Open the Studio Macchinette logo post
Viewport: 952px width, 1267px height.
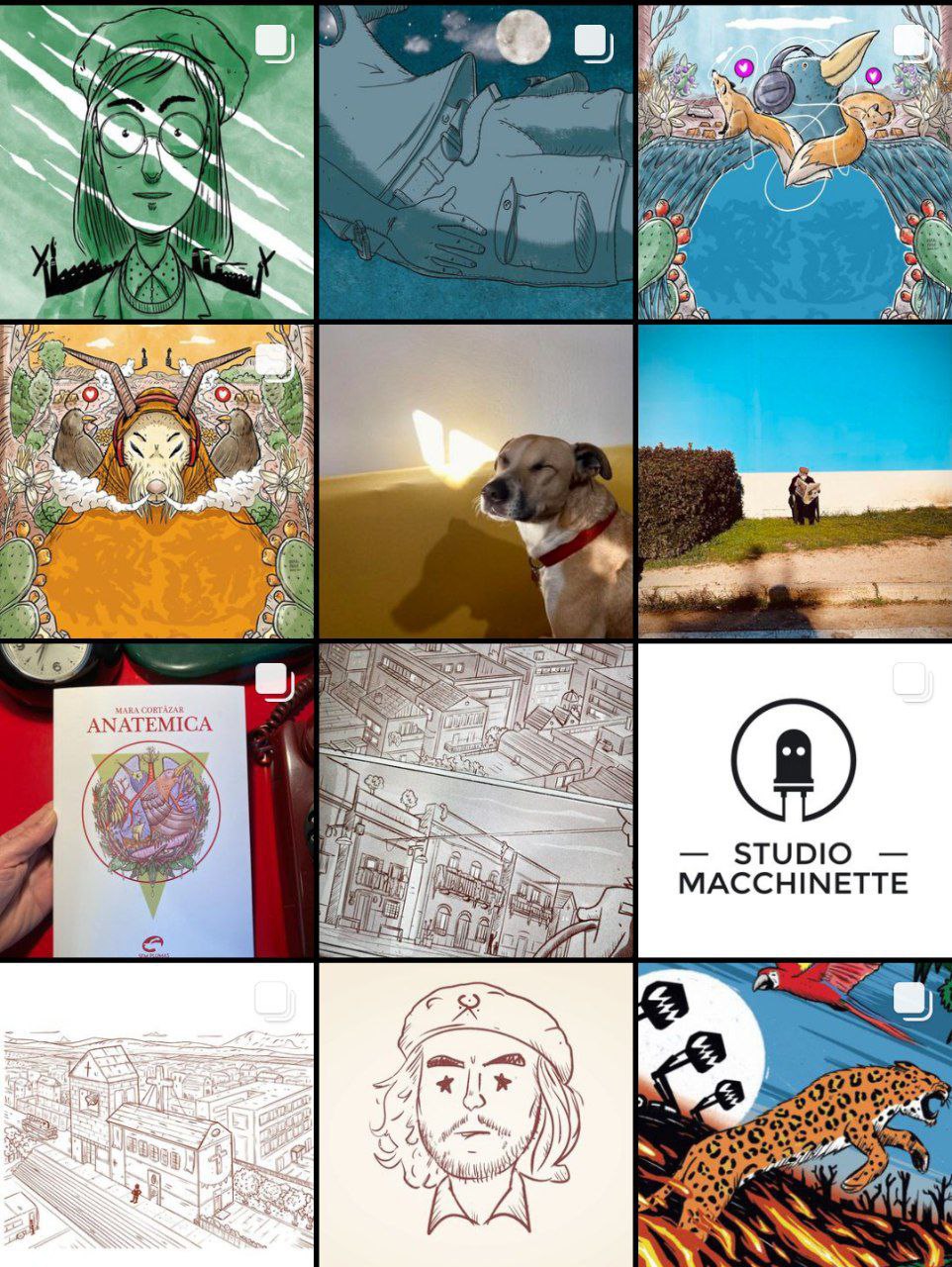coord(795,802)
